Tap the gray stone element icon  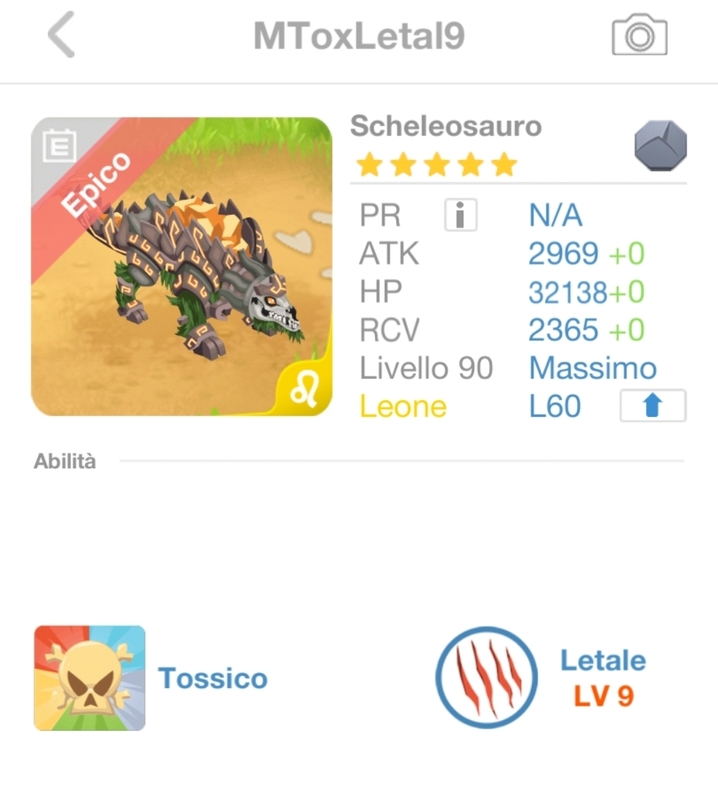660,147
